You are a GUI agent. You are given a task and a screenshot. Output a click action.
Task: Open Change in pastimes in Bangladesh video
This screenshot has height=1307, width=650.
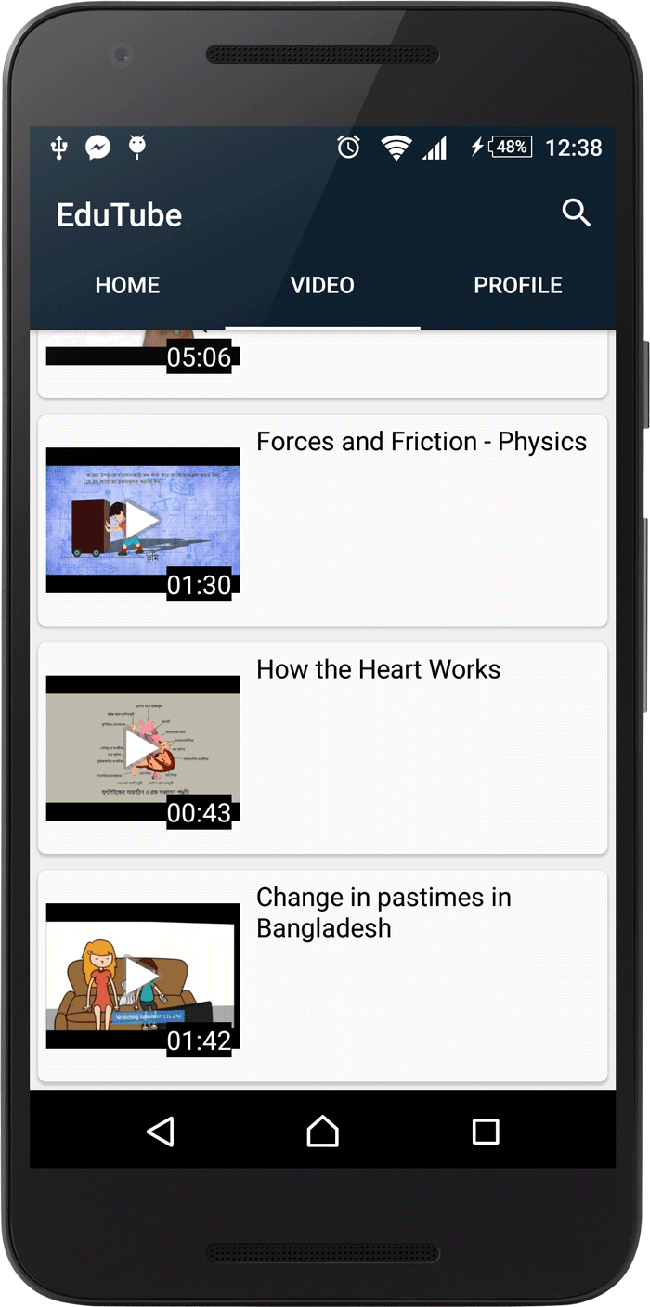pyautogui.click(x=322, y=976)
